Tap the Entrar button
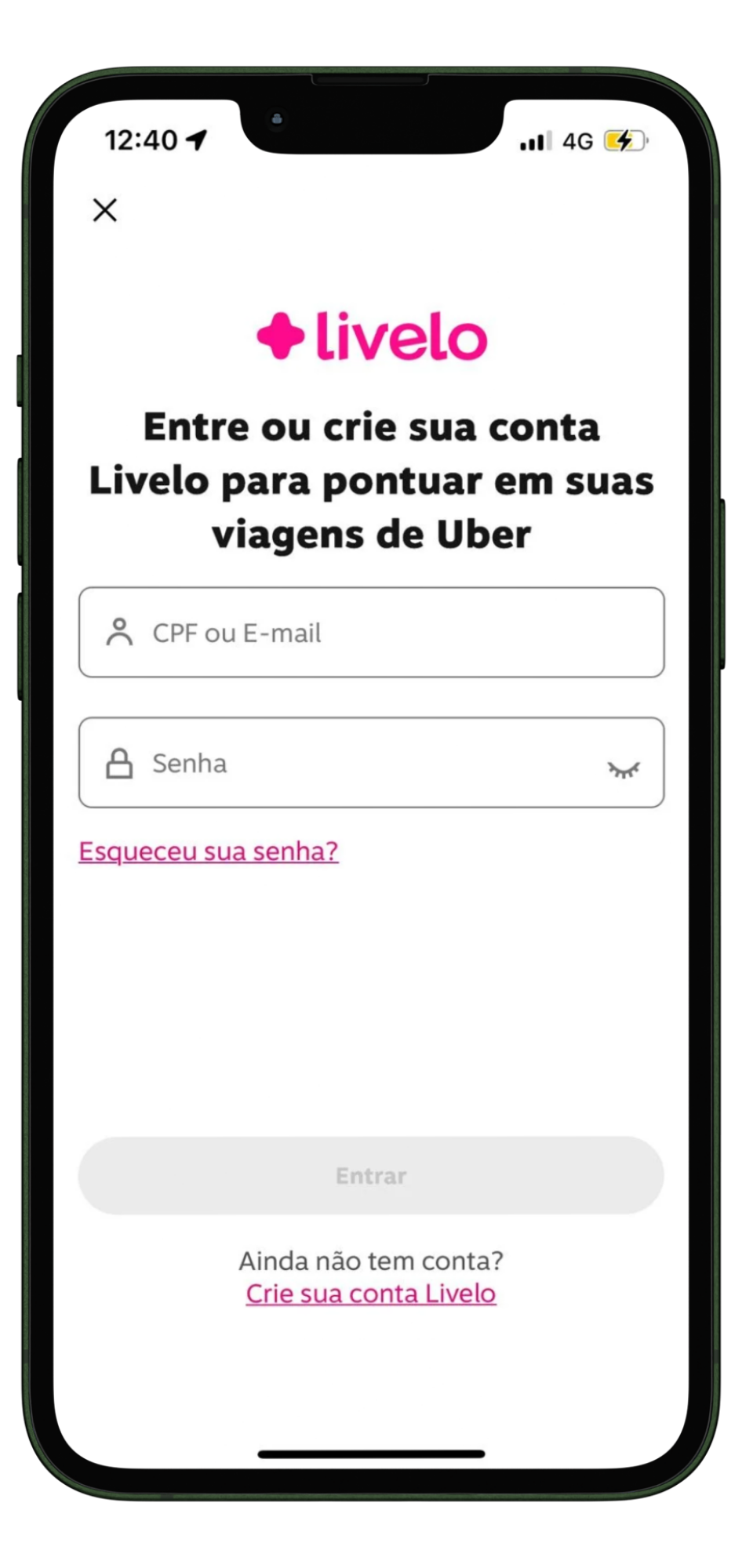 click(371, 1175)
